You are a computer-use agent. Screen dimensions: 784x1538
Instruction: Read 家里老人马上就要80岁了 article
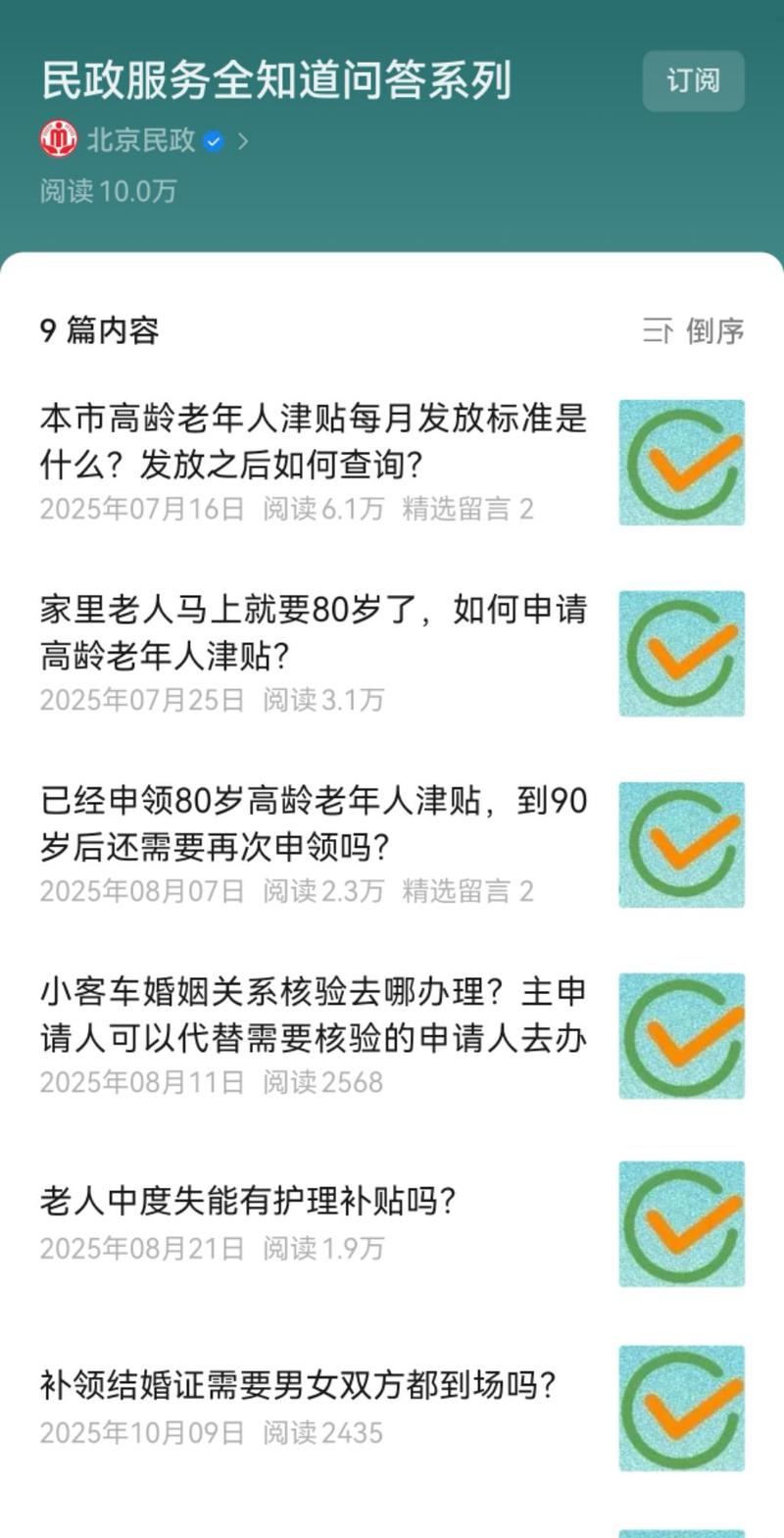314,632
